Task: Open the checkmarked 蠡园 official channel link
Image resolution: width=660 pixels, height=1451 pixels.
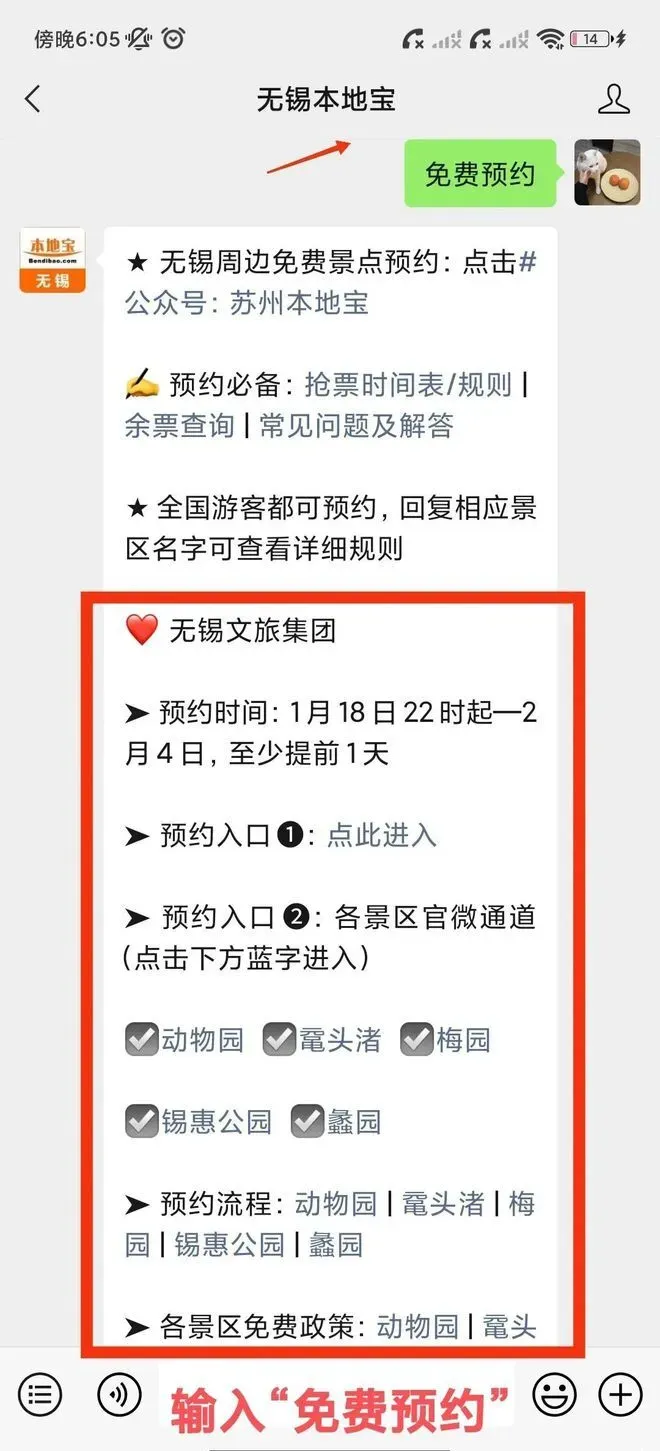Action: (x=353, y=1122)
